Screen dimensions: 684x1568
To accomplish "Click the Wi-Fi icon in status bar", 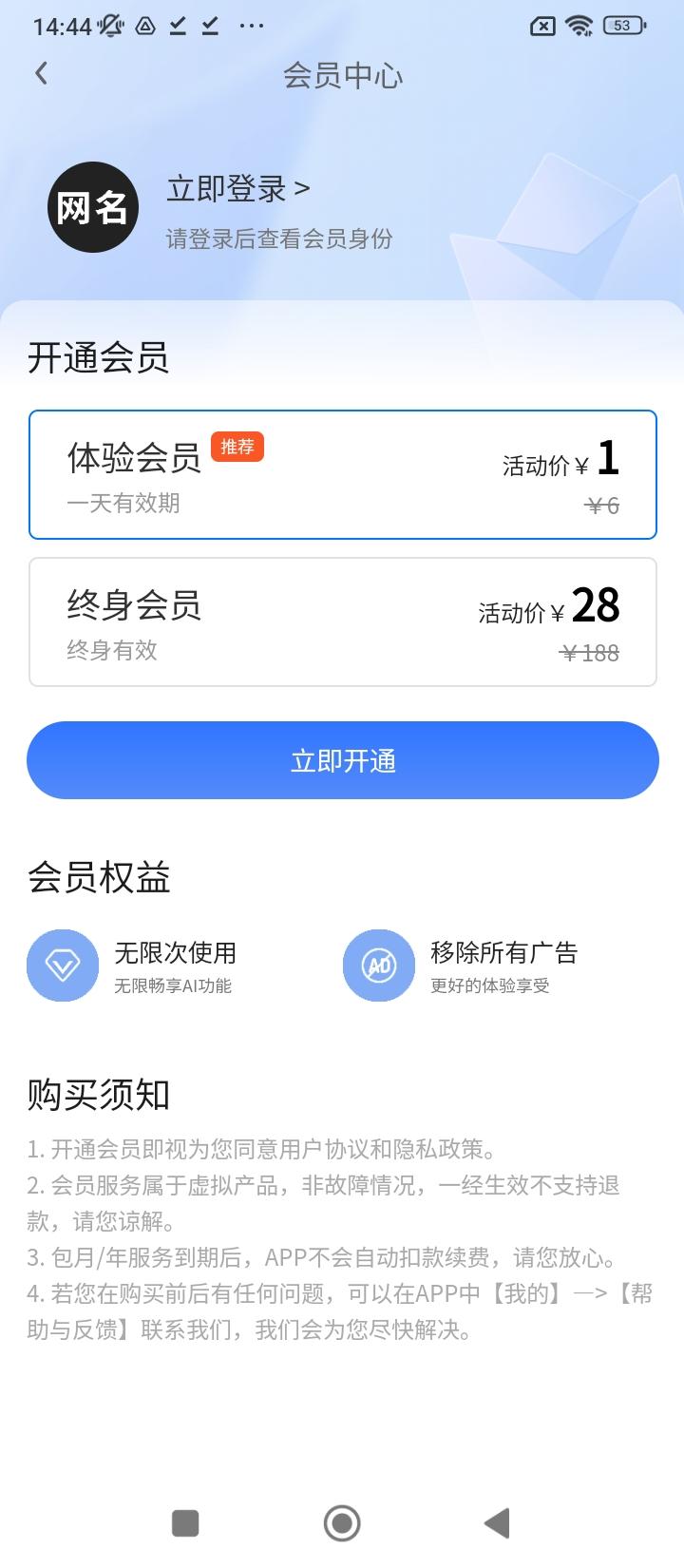I will (x=581, y=26).
